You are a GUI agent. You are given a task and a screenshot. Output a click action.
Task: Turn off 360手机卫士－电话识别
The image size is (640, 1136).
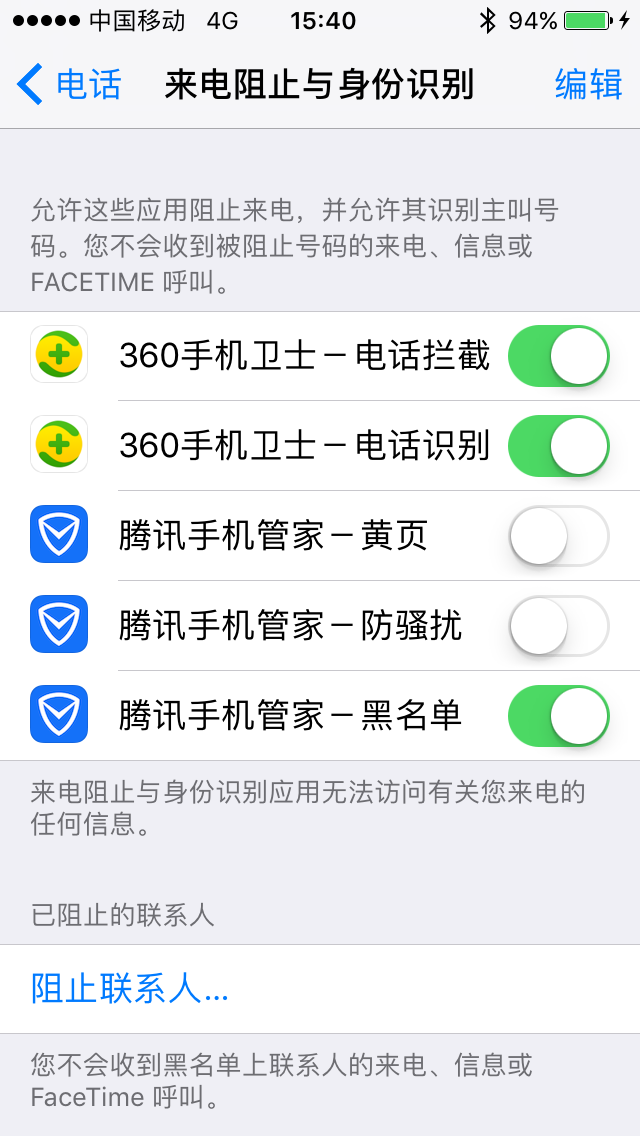tap(558, 446)
